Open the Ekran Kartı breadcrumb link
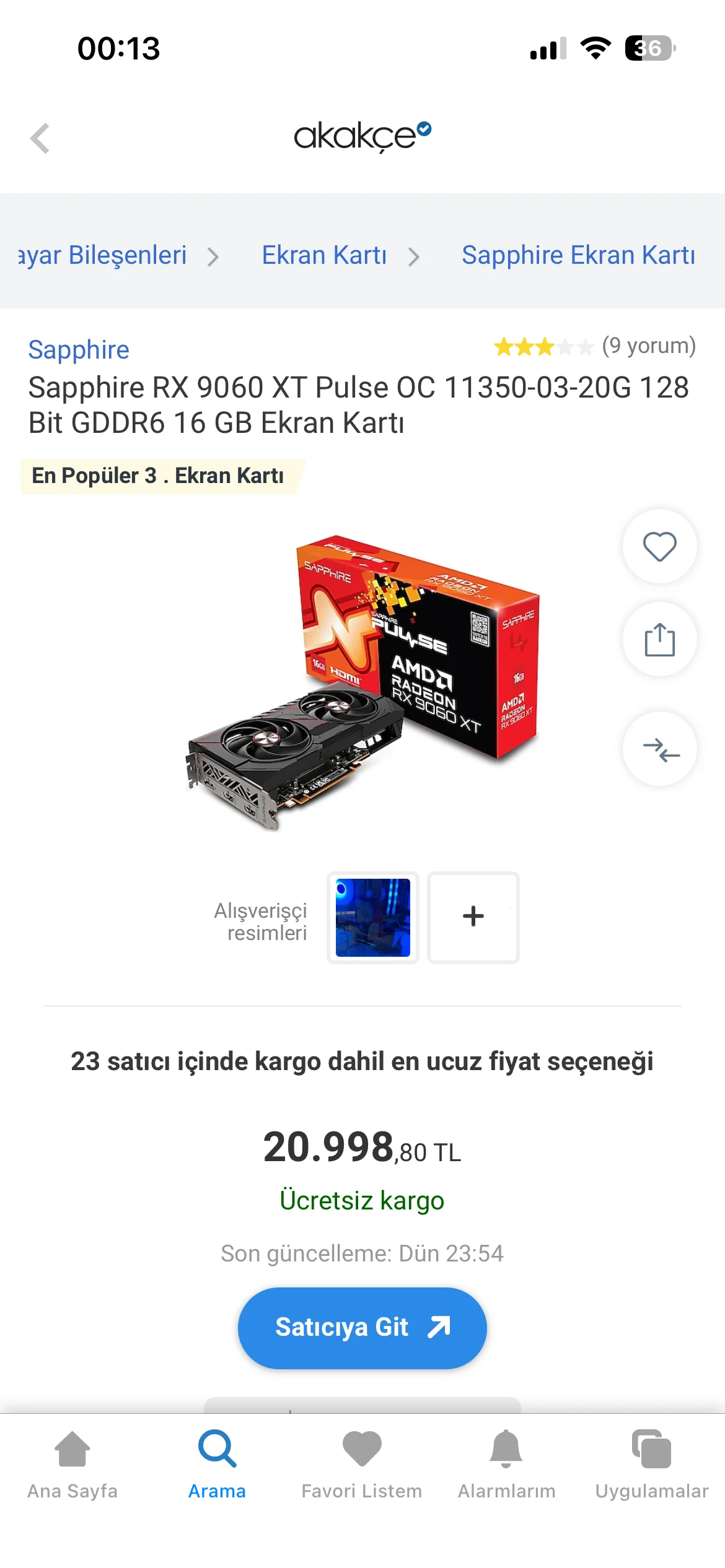The height and width of the screenshot is (1568, 725). pyautogui.click(x=324, y=255)
